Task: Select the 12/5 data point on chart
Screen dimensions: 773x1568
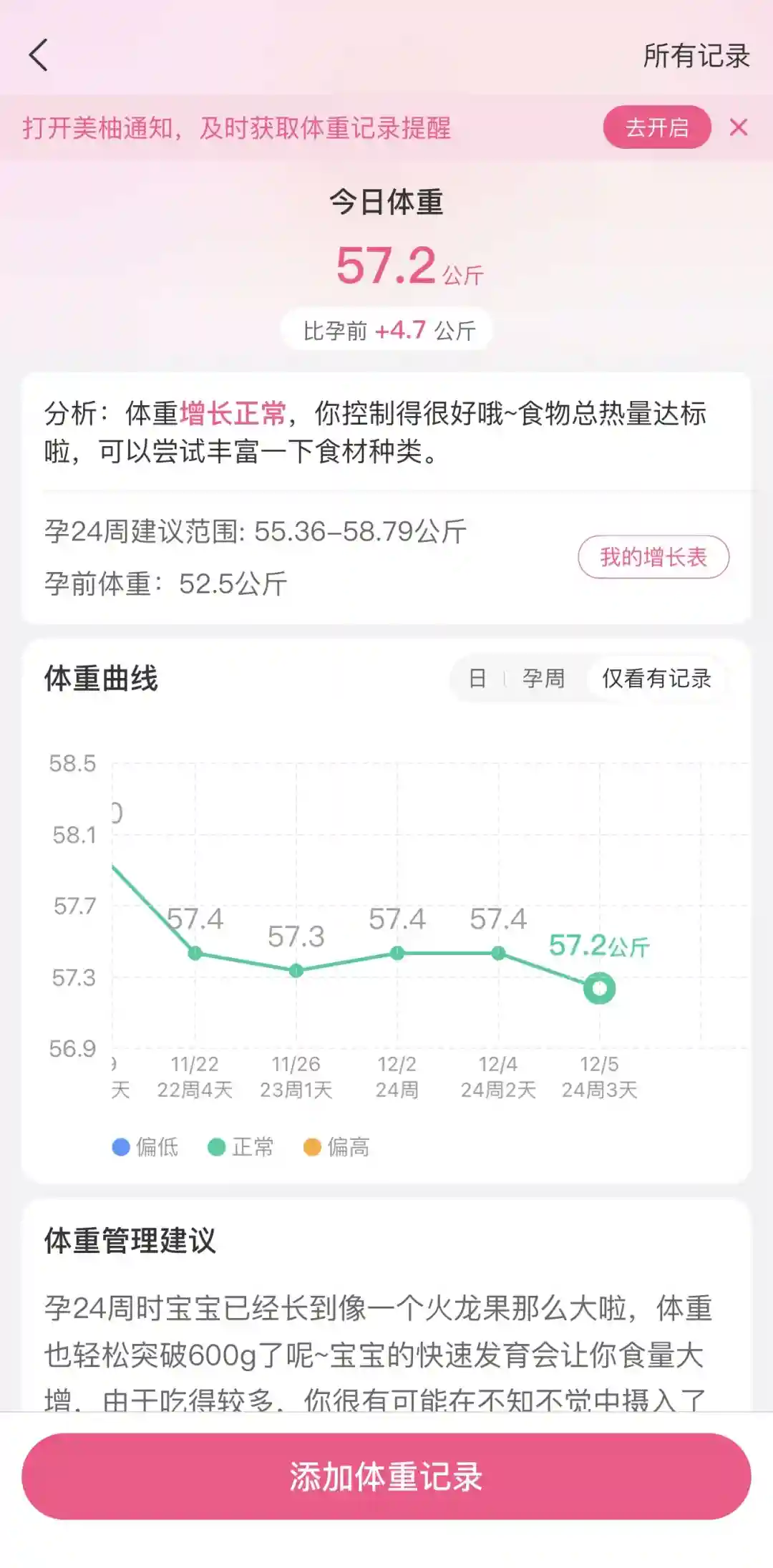Action: [x=599, y=989]
